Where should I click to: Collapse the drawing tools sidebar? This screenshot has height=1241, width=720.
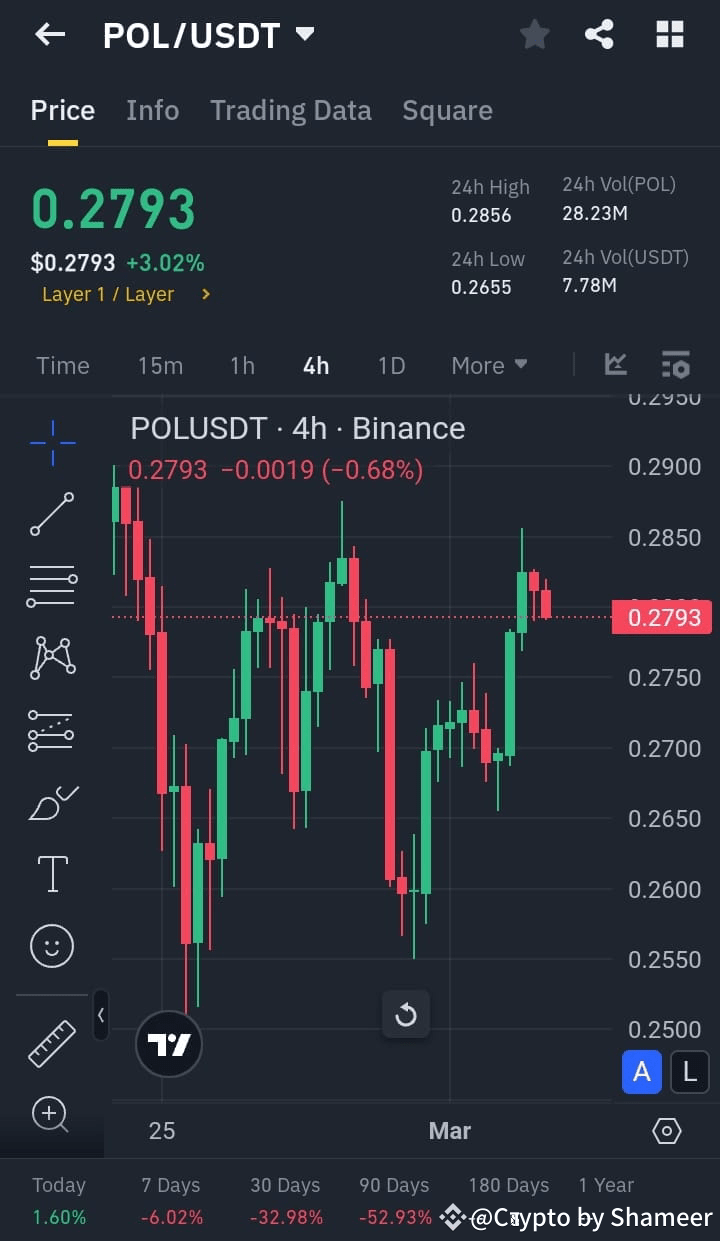101,1015
